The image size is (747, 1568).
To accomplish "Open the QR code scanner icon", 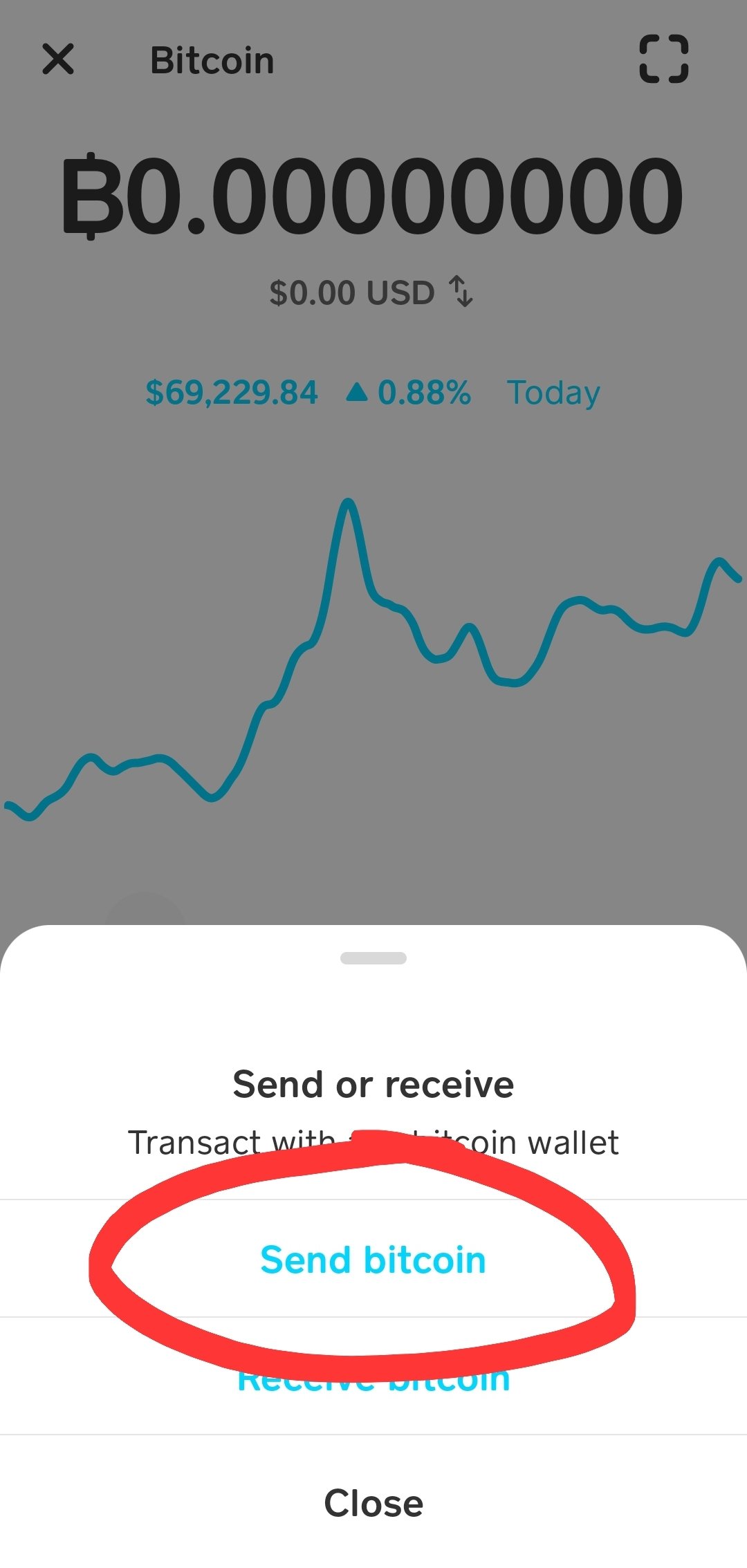I will pyautogui.click(x=663, y=59).
